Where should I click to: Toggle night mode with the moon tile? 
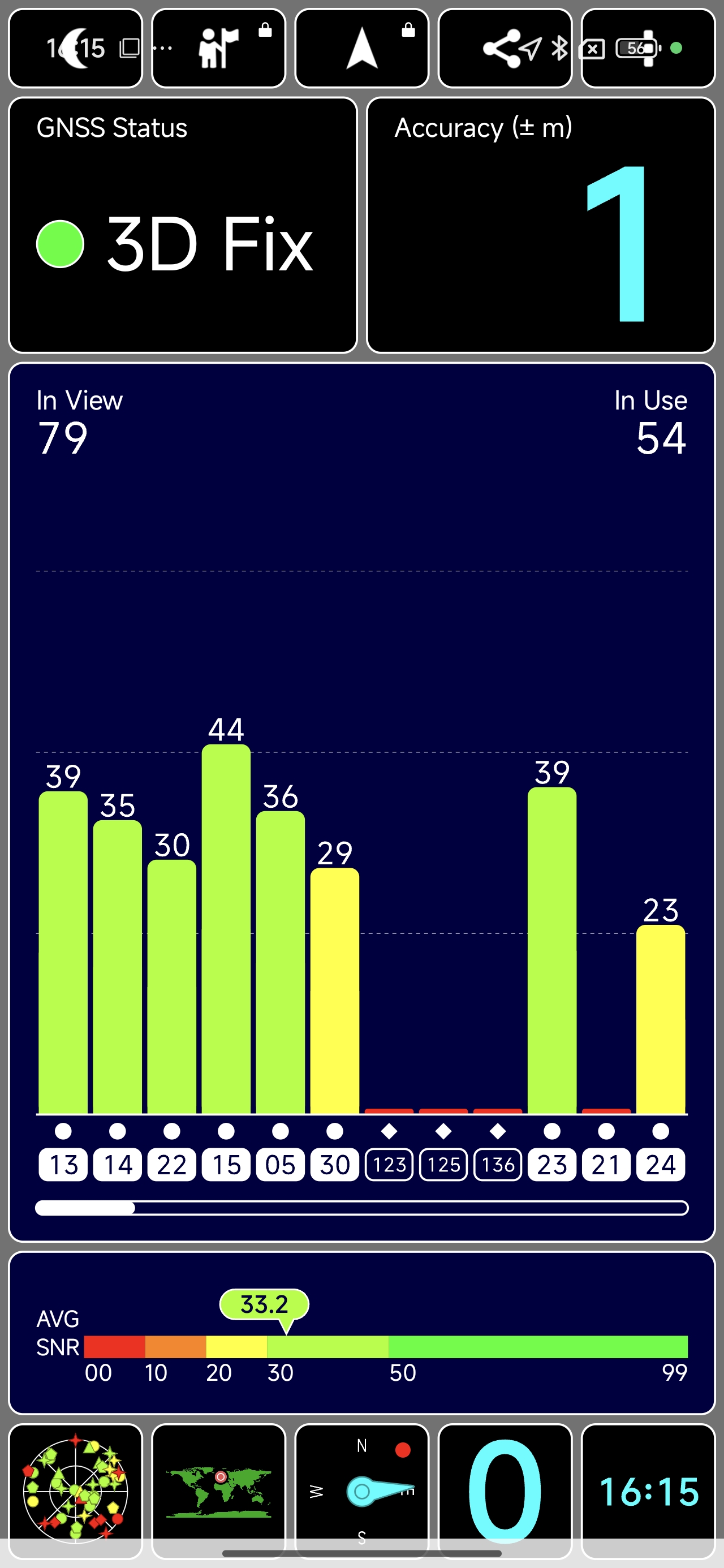(75, 48)
